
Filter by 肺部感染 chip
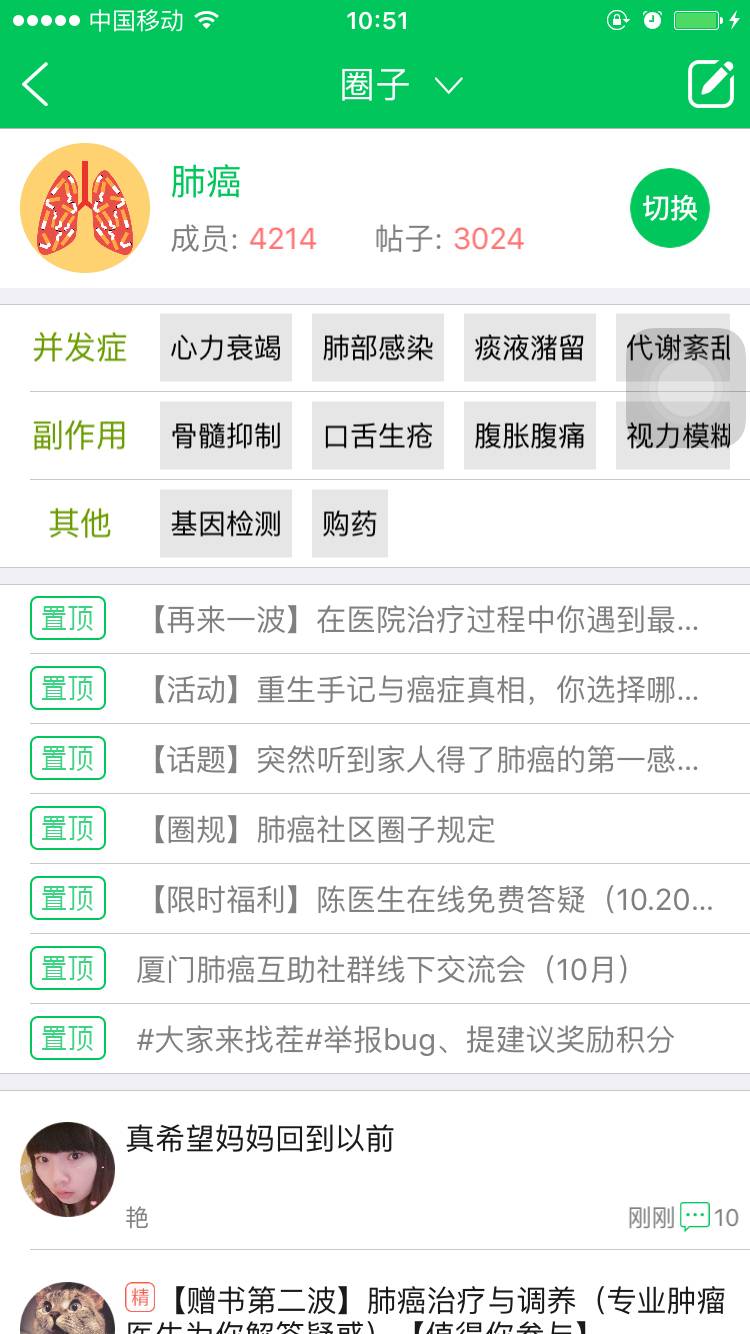[x=378, y=348]
